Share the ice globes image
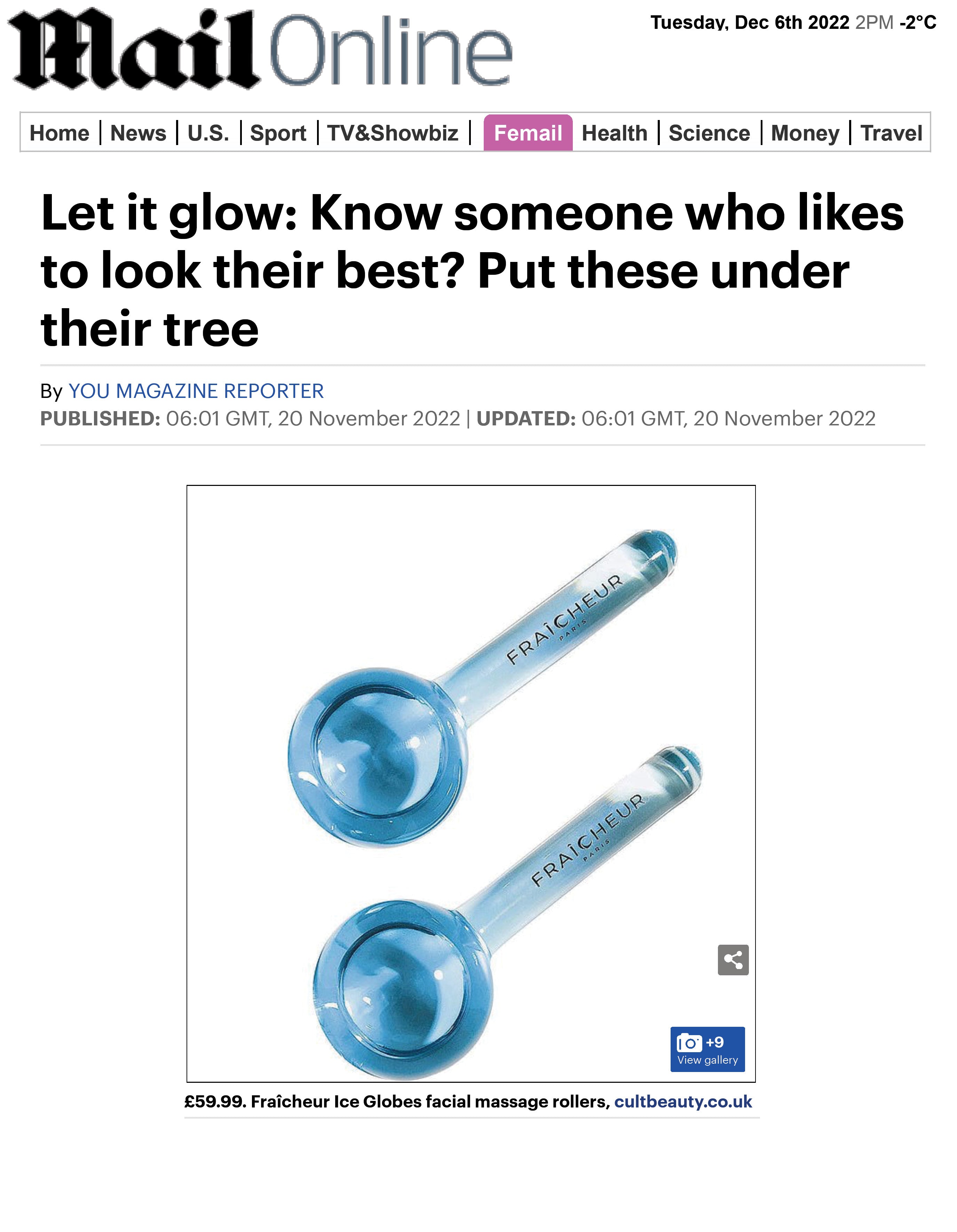The image size is (957, 1232). click(x=733, y=960)
